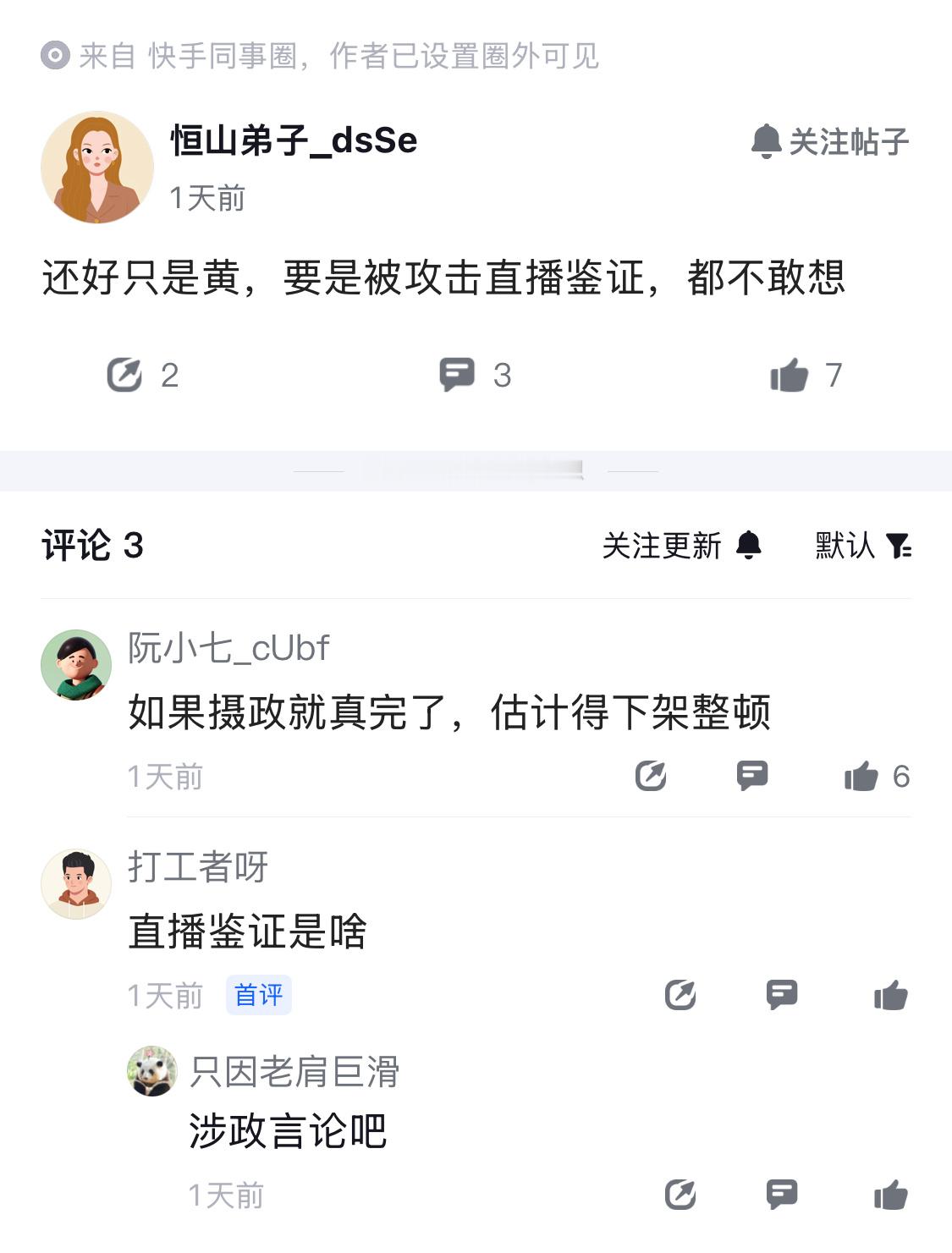Tap the like icon showing 7 on the post

point(790,376)
